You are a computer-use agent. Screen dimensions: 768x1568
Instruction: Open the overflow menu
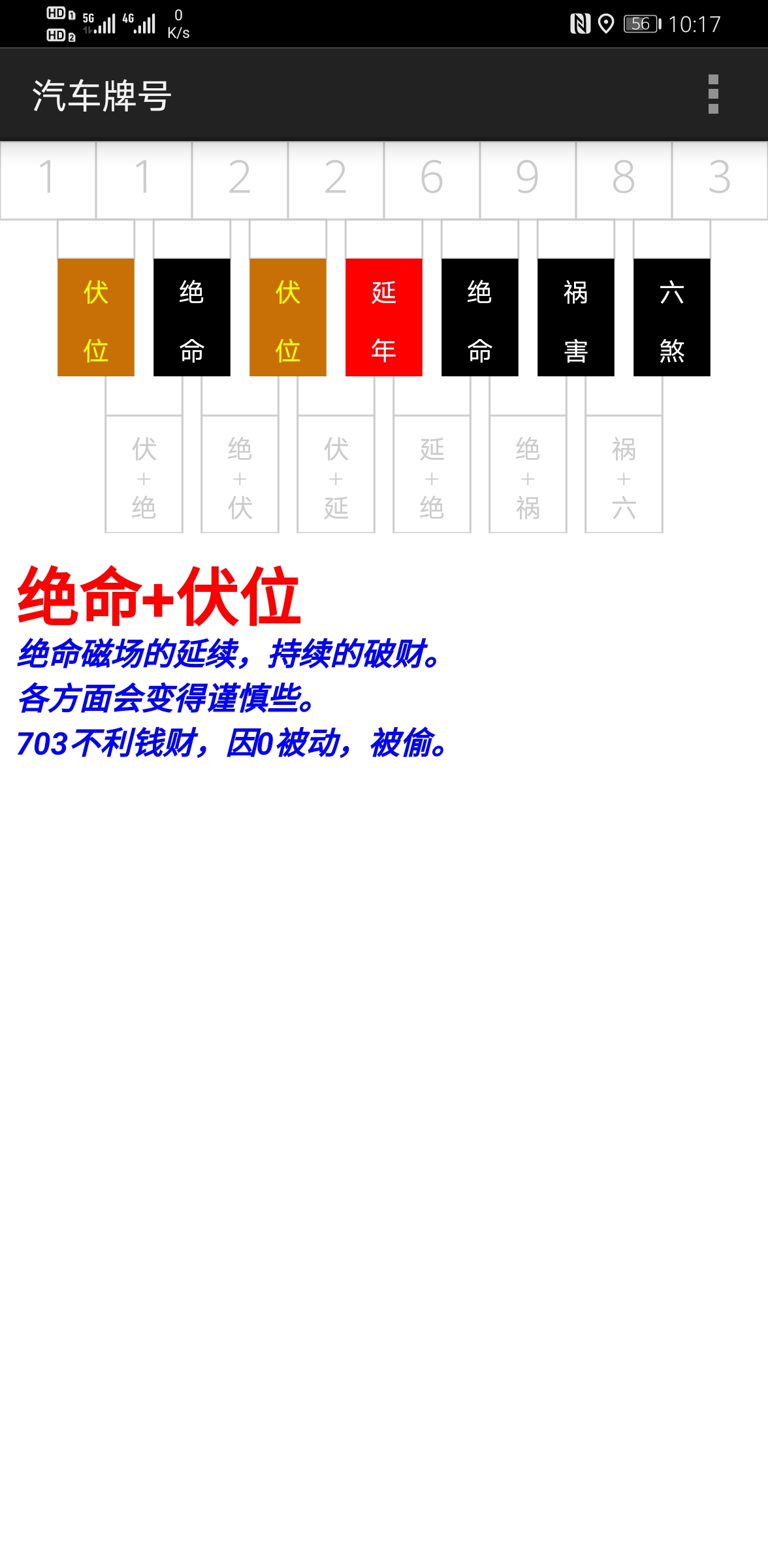[x=713, y=94]
